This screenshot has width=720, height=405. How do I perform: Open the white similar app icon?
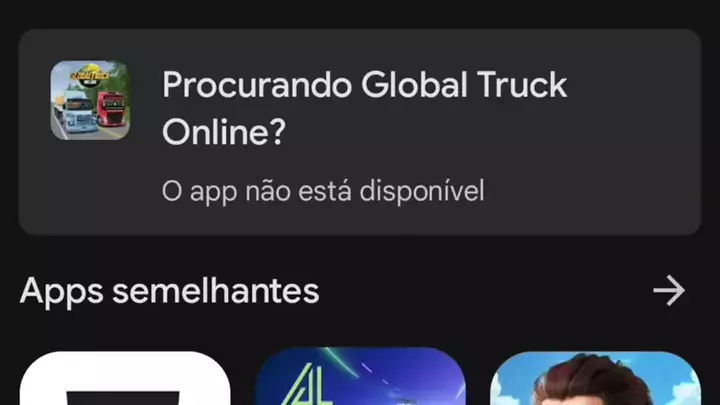125,380
